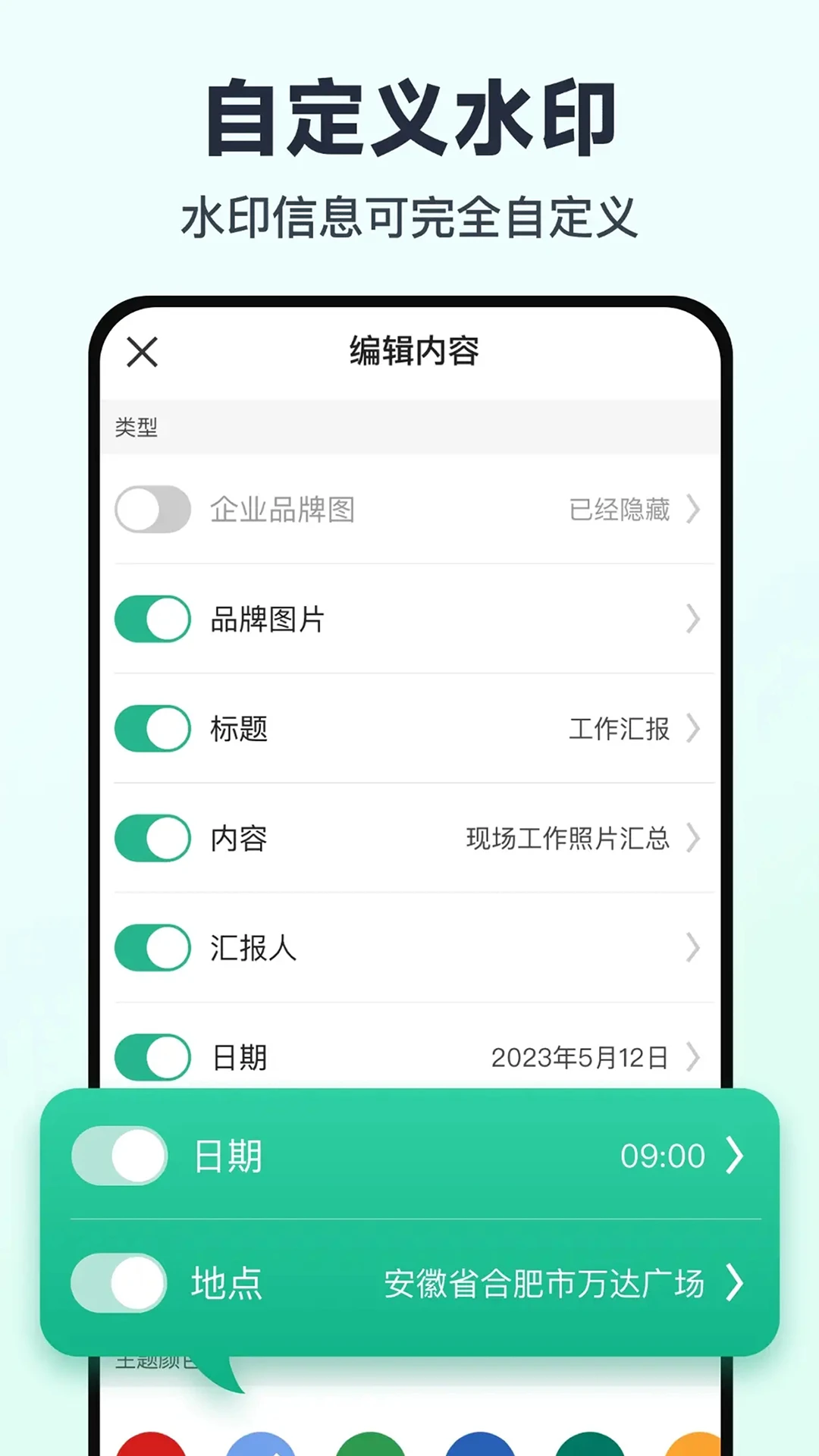The image size is (819, 1456).
Task: Edit location 安徽省合肥市万达广场
Action: [733, 1283]
